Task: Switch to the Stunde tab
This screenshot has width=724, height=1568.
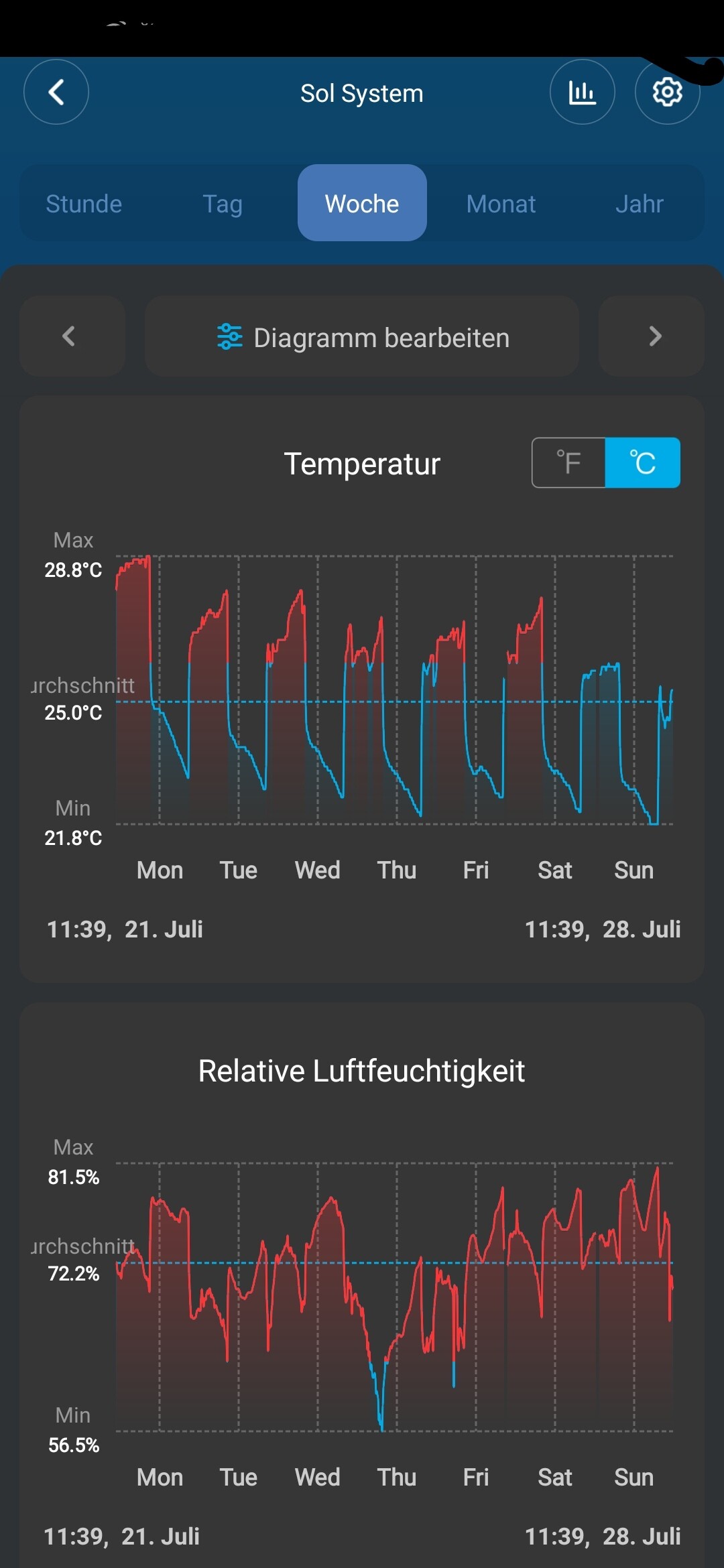Action: [84, 204]
